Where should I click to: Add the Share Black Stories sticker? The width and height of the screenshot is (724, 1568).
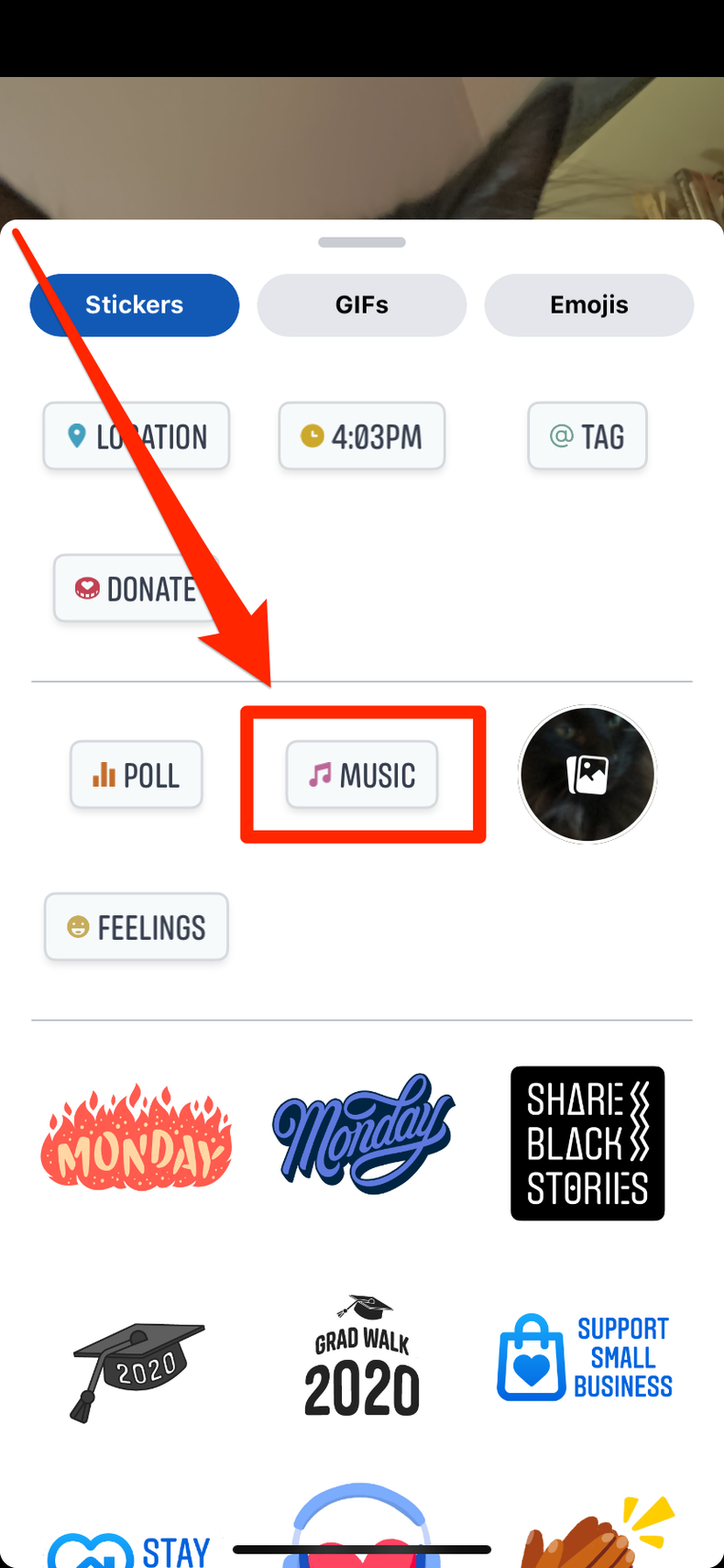[x=587, y=1143]
